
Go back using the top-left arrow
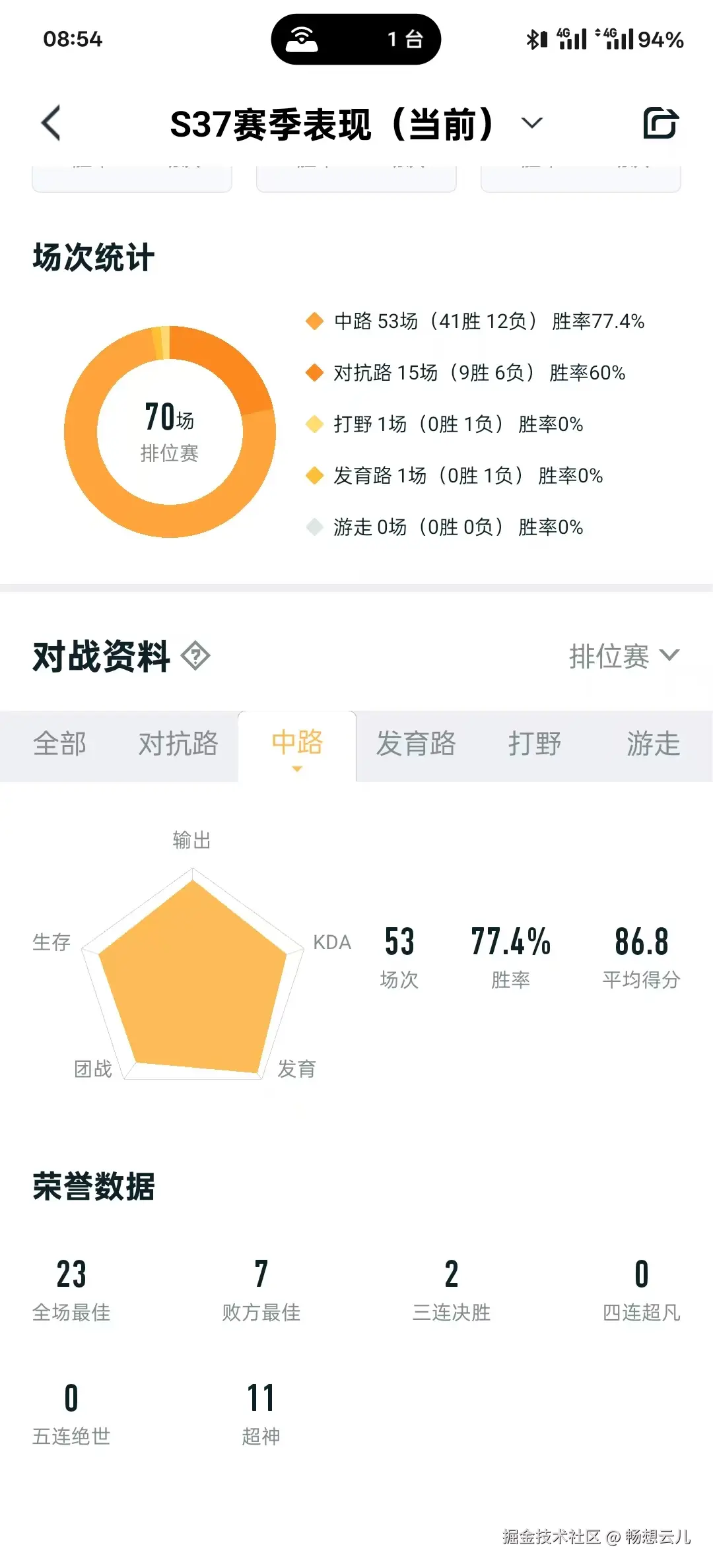coord(51,123)
